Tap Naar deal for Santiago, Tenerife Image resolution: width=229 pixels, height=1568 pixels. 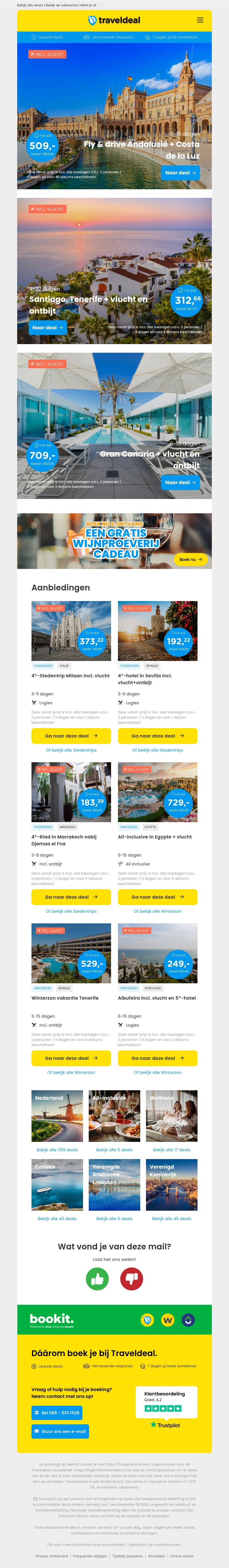(48, 327)
